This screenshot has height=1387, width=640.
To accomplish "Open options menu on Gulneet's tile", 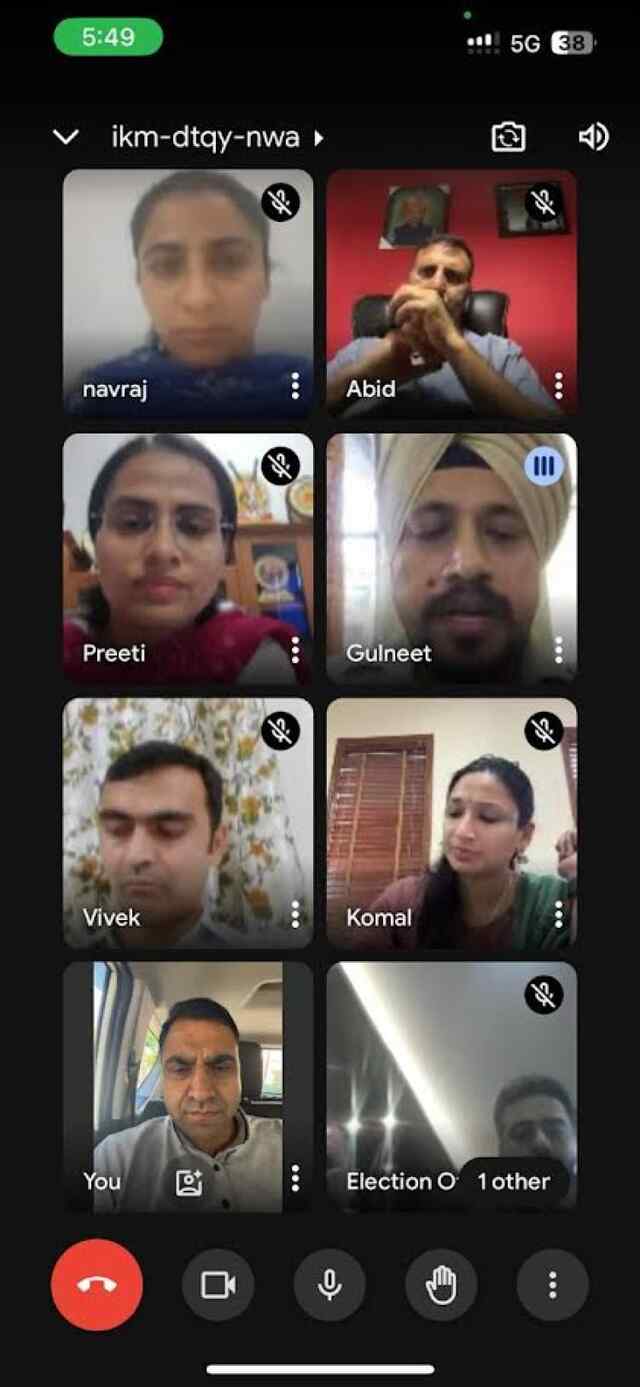I will pyautogui.click(x=558, y=651).
